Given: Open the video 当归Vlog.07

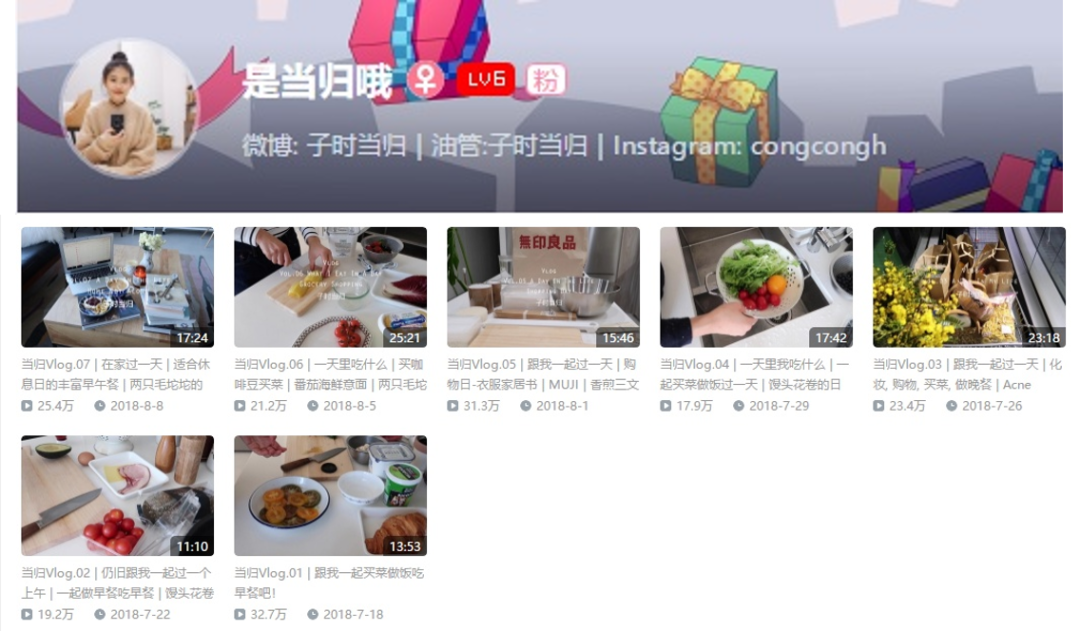Looking at the screenshot, I should coord(117,287).
